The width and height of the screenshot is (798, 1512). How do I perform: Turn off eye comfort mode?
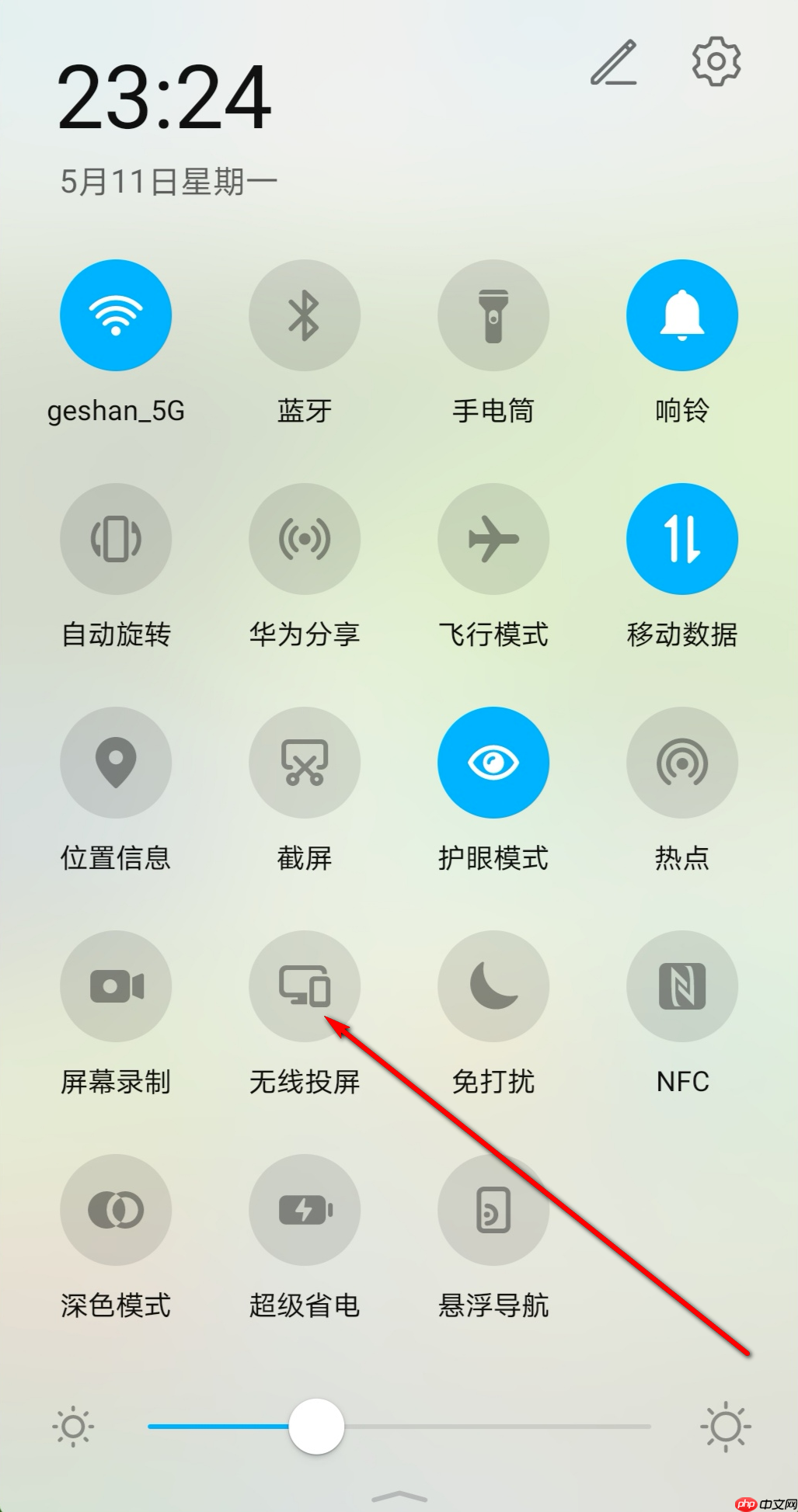pyautogui.click(x=493, y=763)
